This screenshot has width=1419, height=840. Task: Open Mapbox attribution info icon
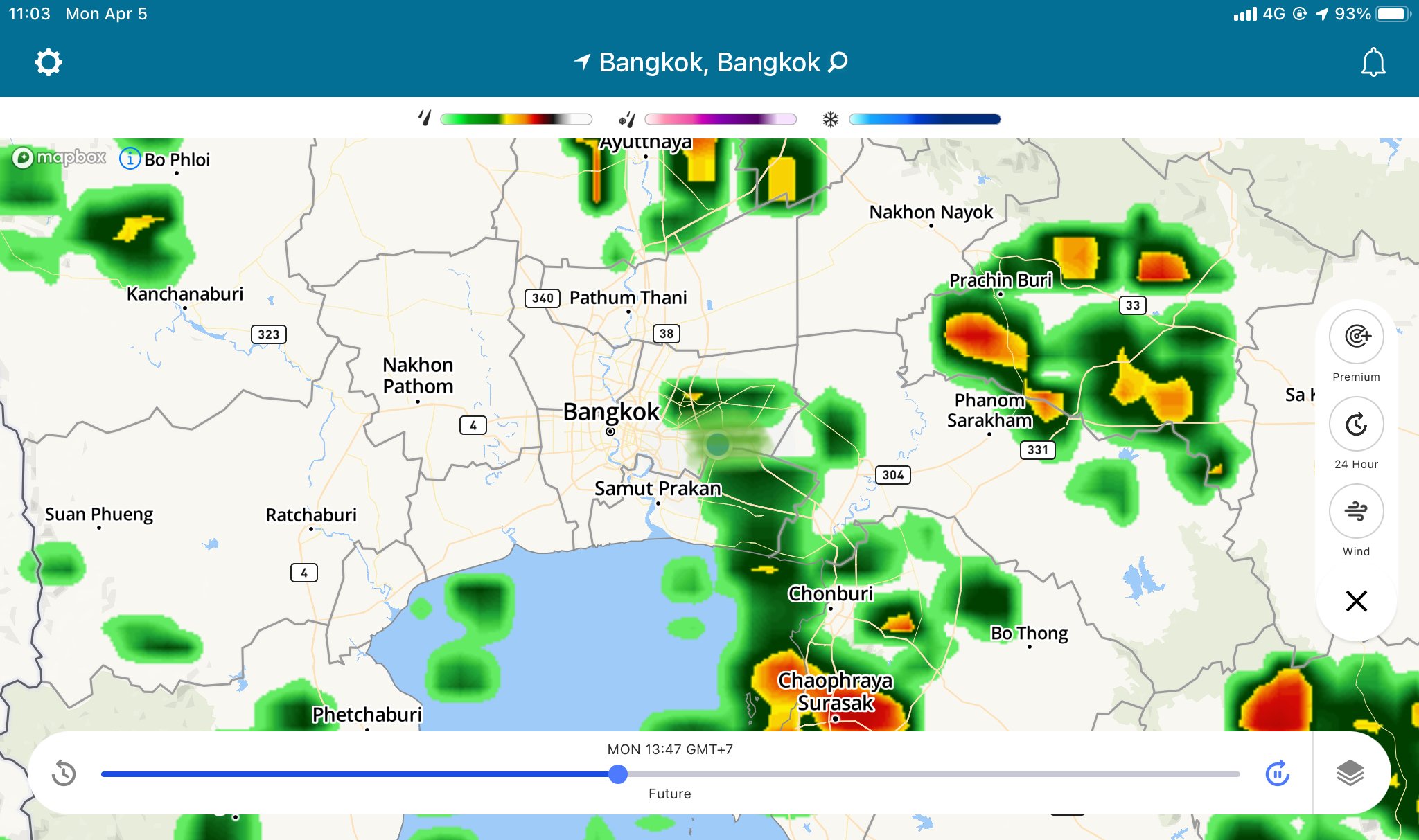click(130, 159)
